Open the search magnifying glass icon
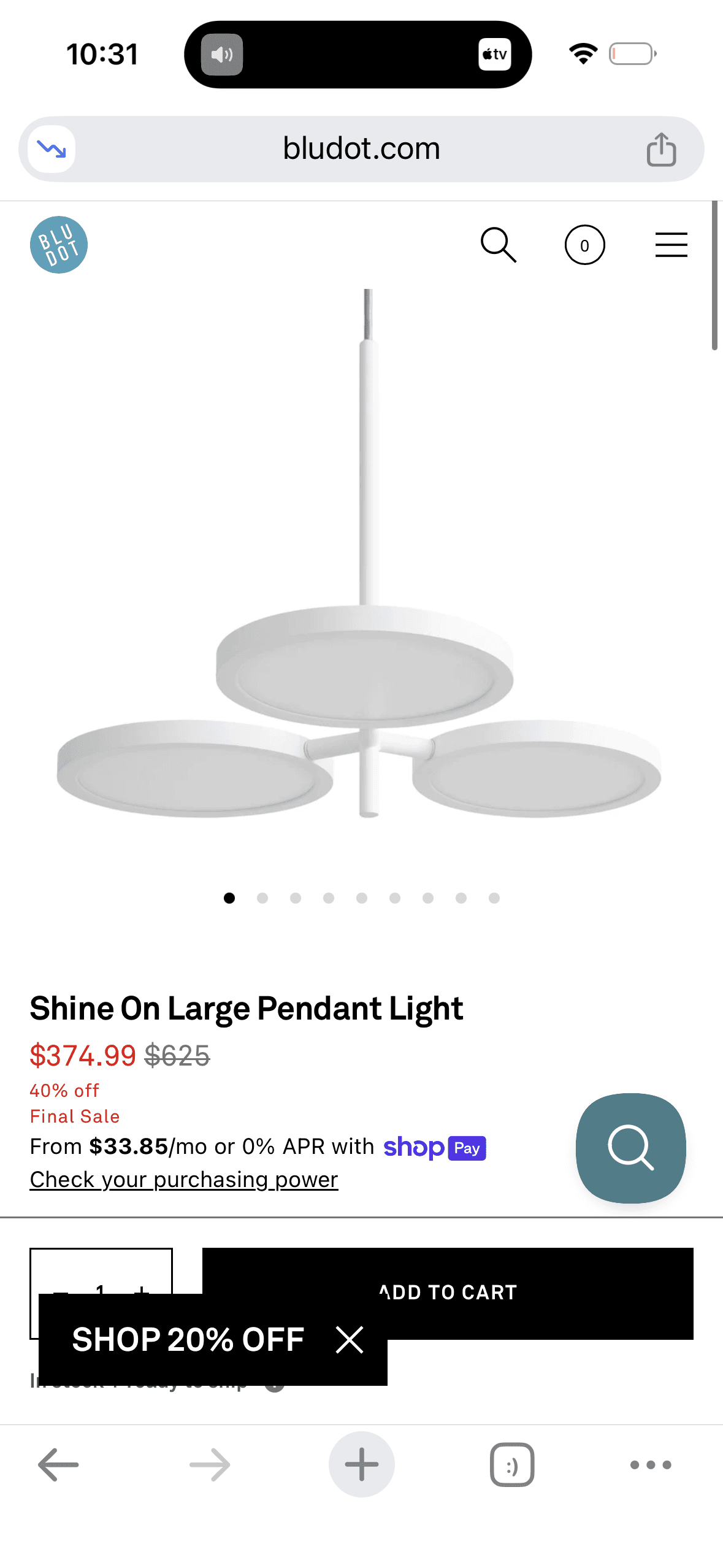This screenshot has height=1568, width=723. [499, 244]
